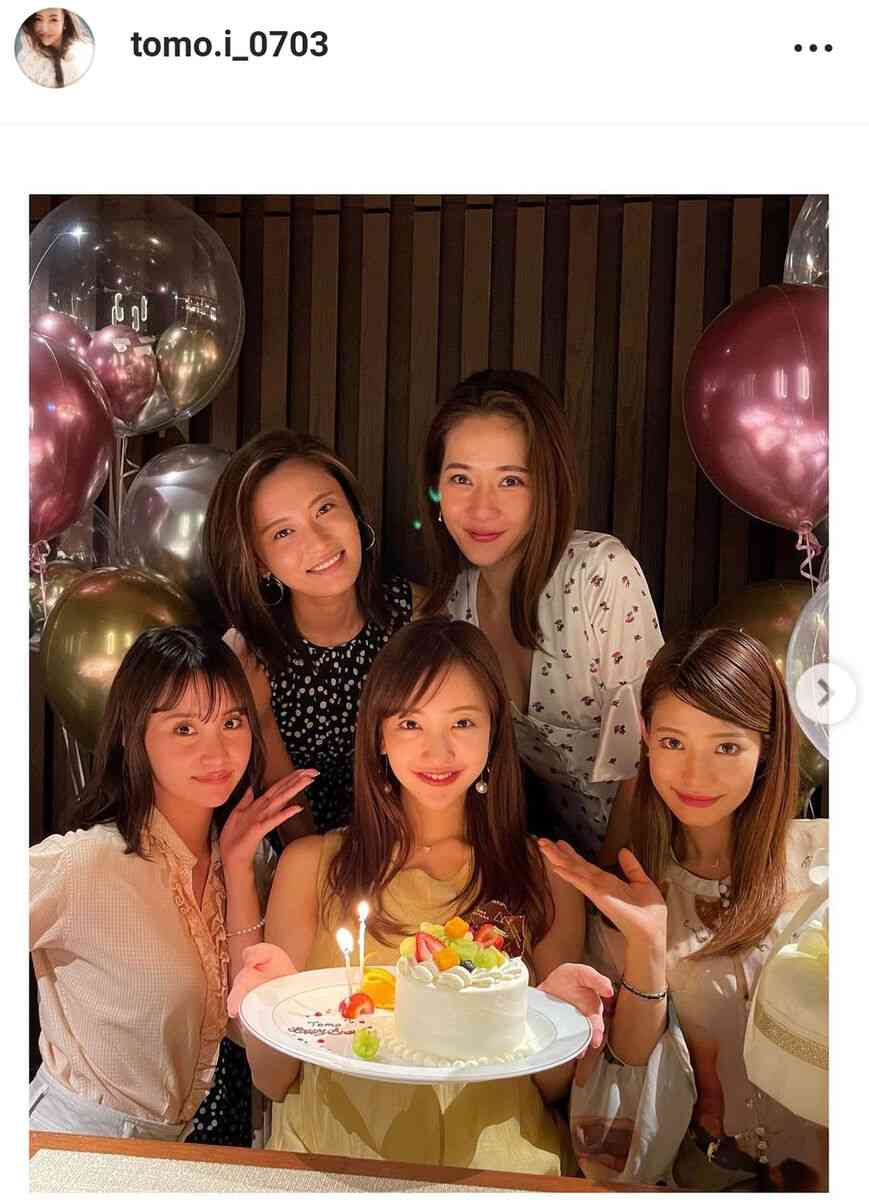The image size is (869, 1200).
Task: Open tomo.i_0703's profile picture
Action: pos(55,48)
